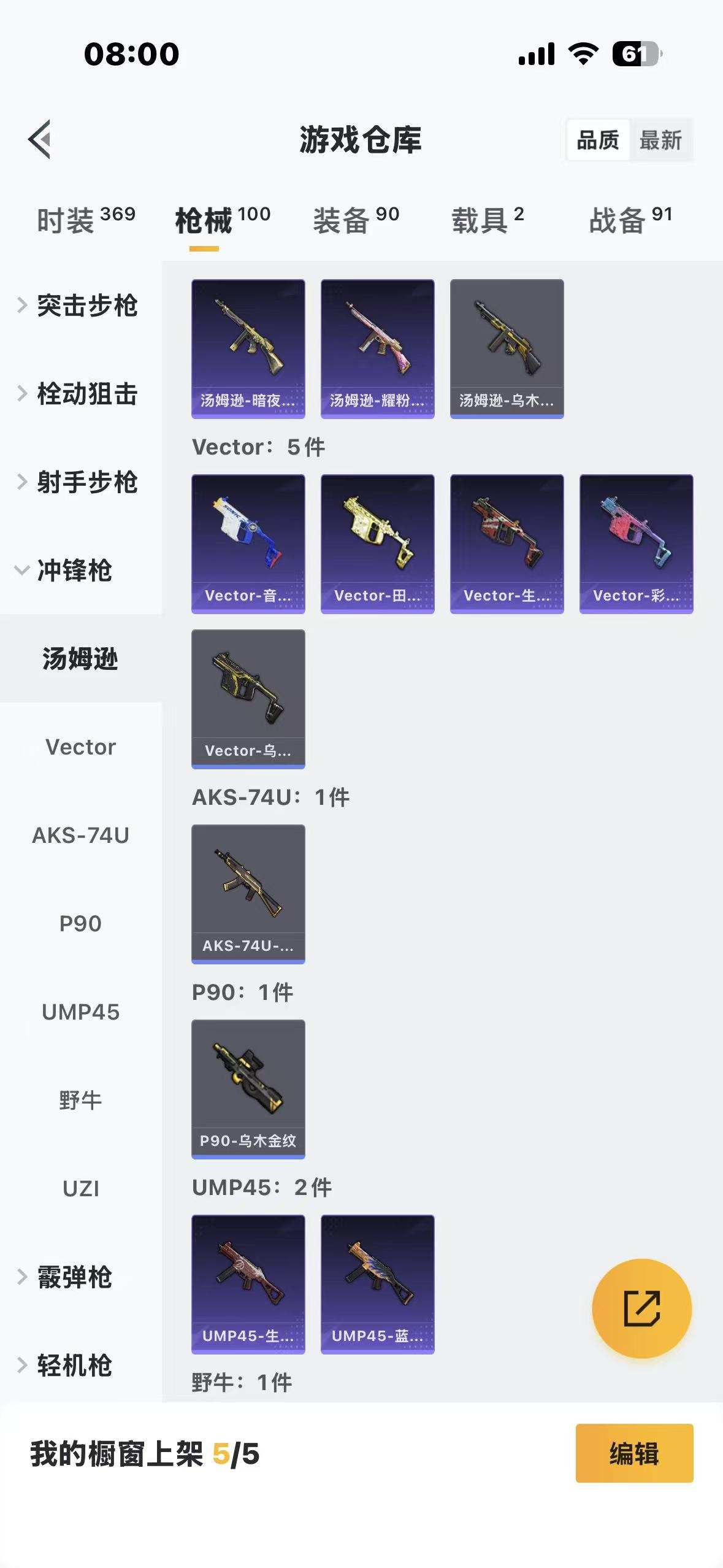
Task: Open the 汤姆逊-暗夜 Thompson skin
Action: (248, 347)
